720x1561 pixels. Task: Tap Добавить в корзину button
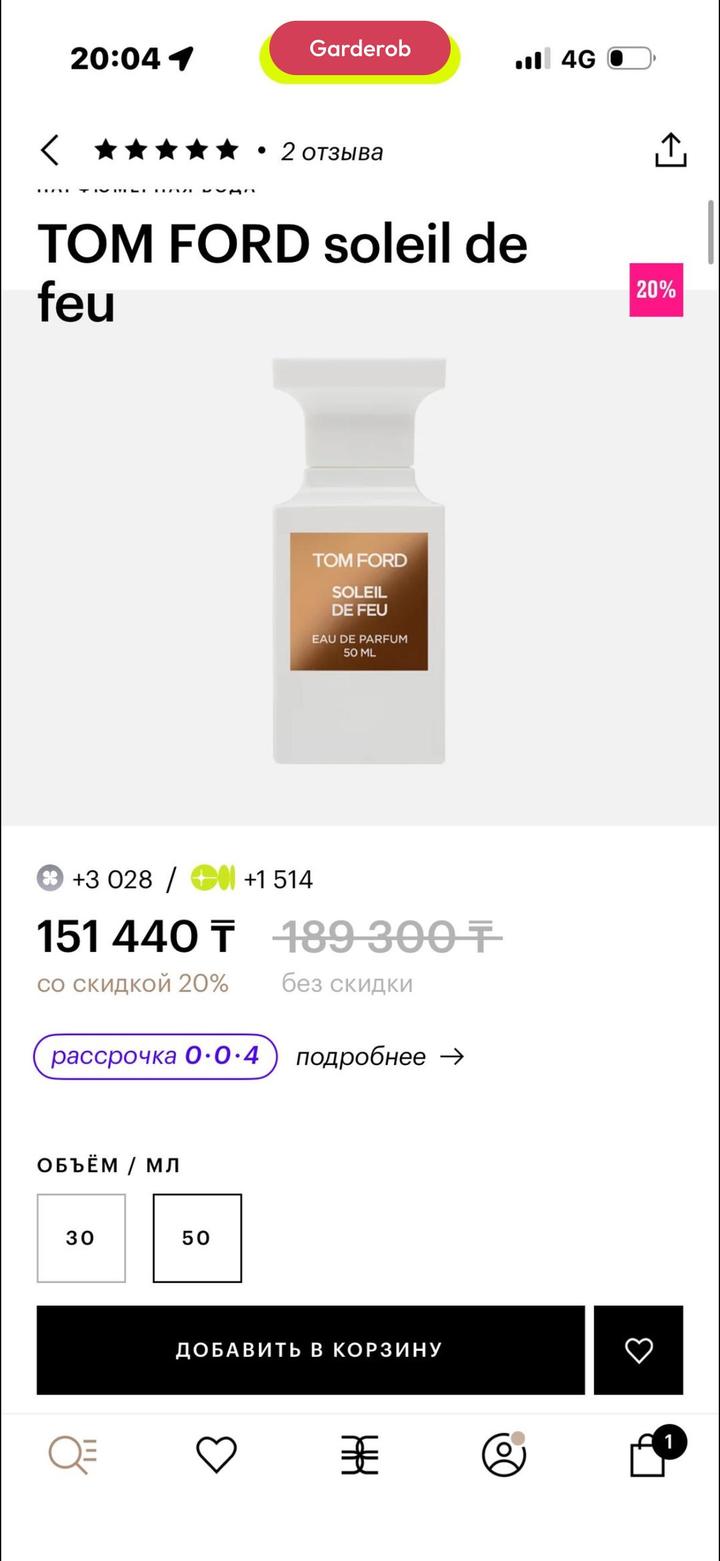click(x=310, y=1349)
